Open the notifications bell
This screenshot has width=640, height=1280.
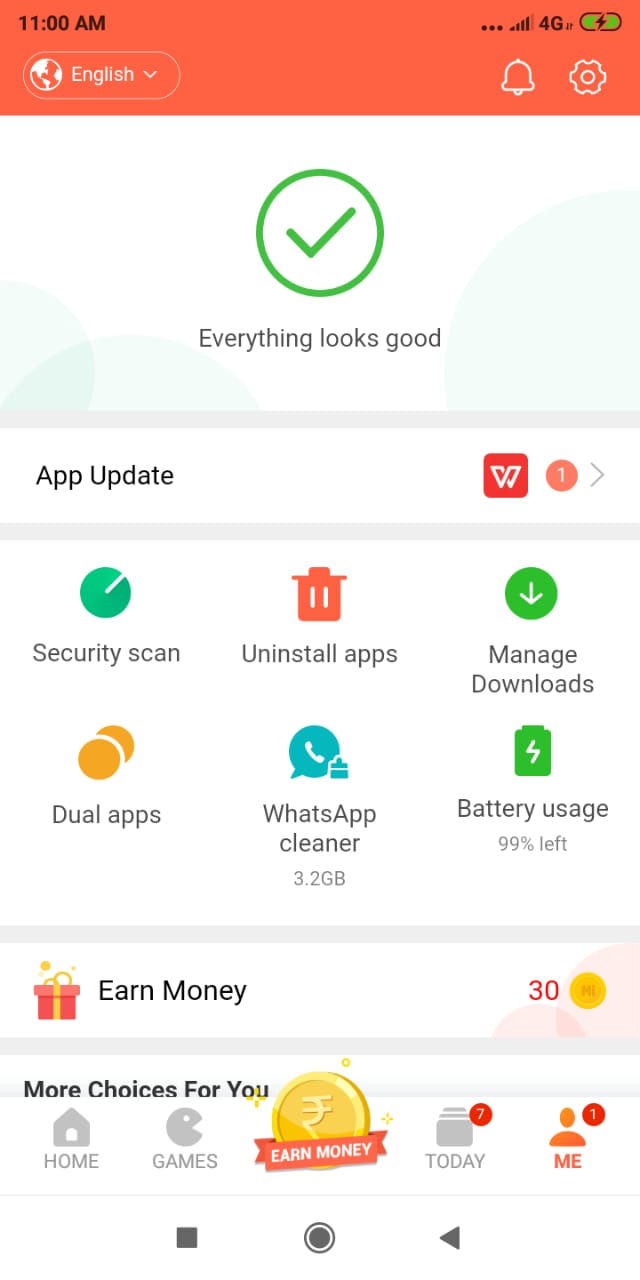(x=518, y=77)
